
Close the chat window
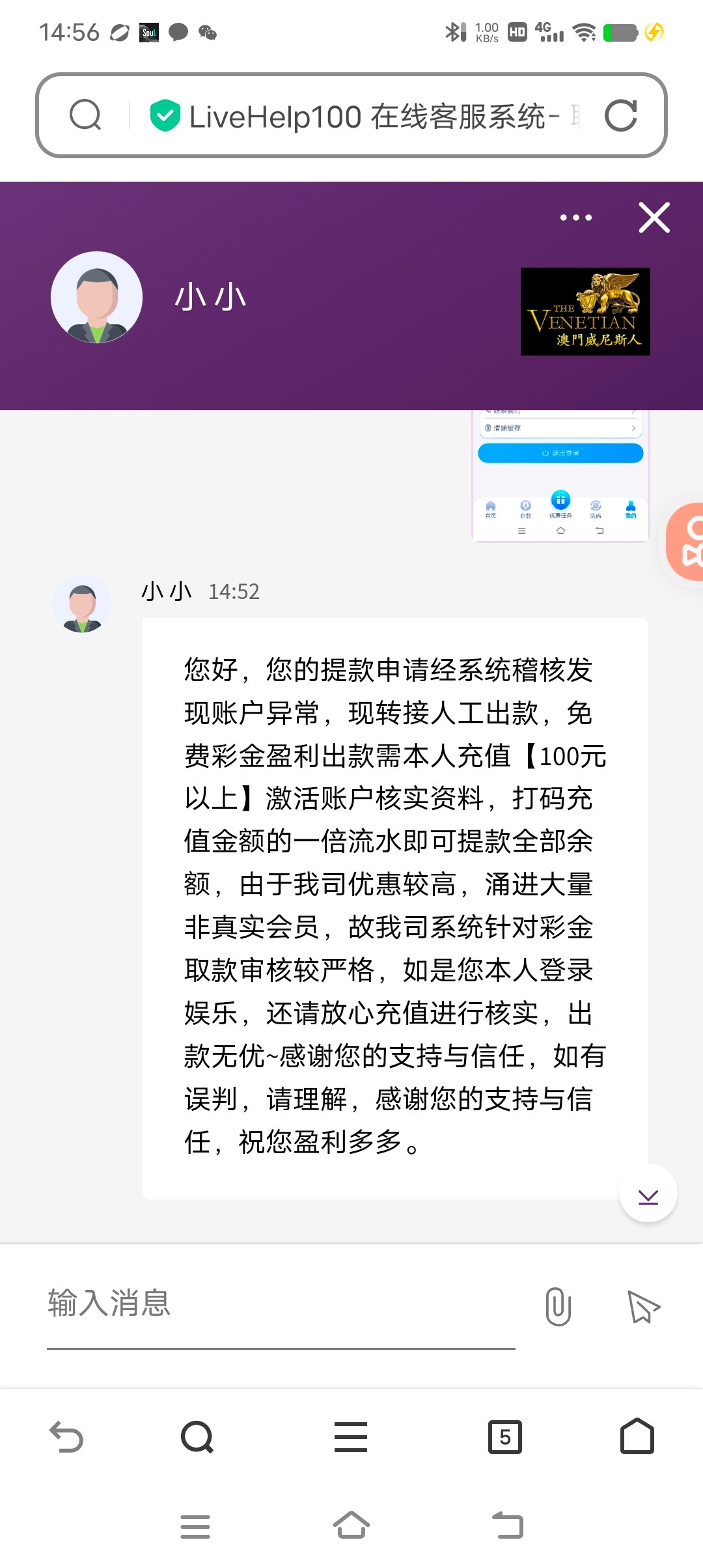654,217
